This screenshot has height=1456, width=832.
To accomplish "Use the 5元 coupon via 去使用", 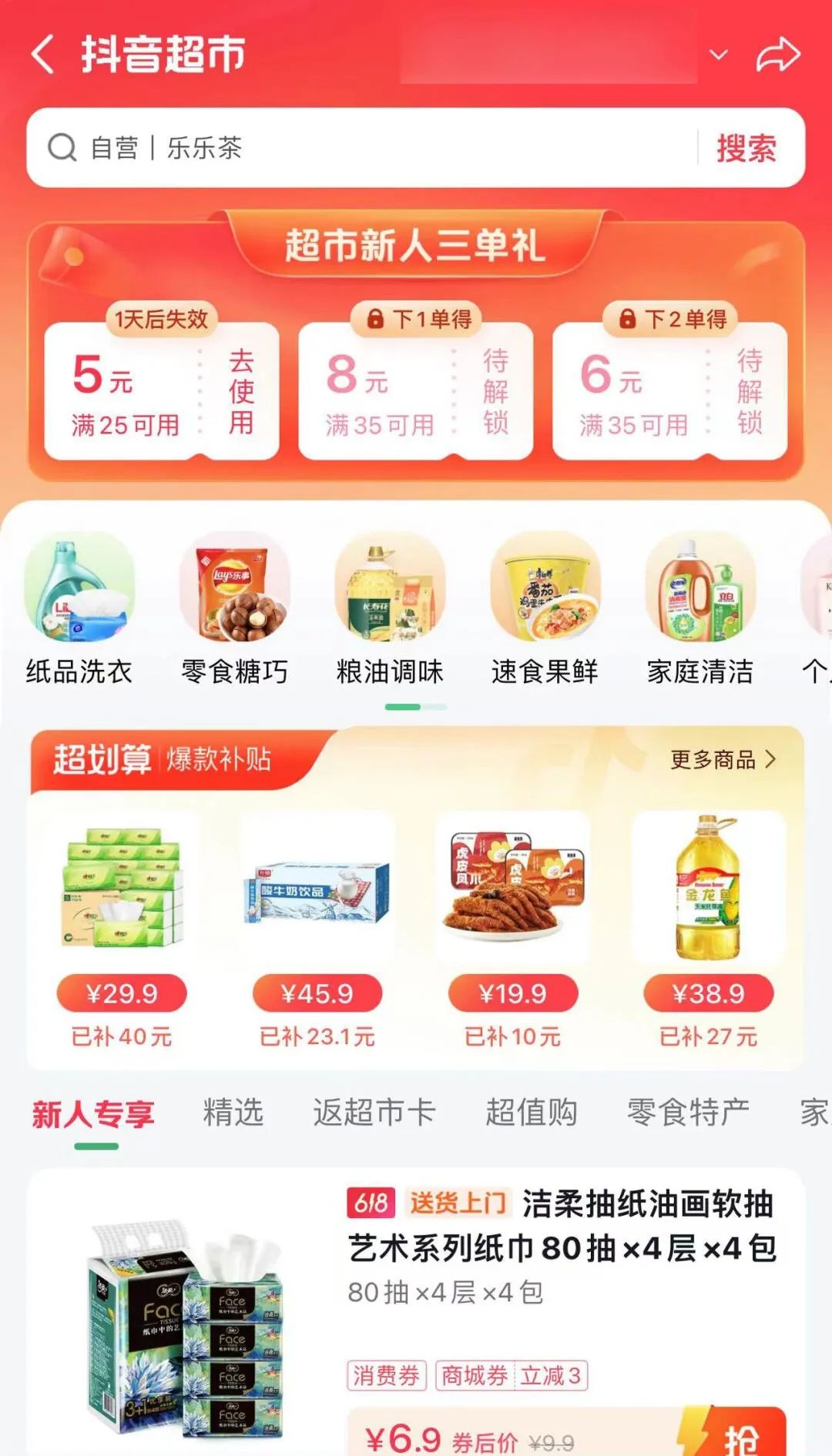I will coord(241,392).
